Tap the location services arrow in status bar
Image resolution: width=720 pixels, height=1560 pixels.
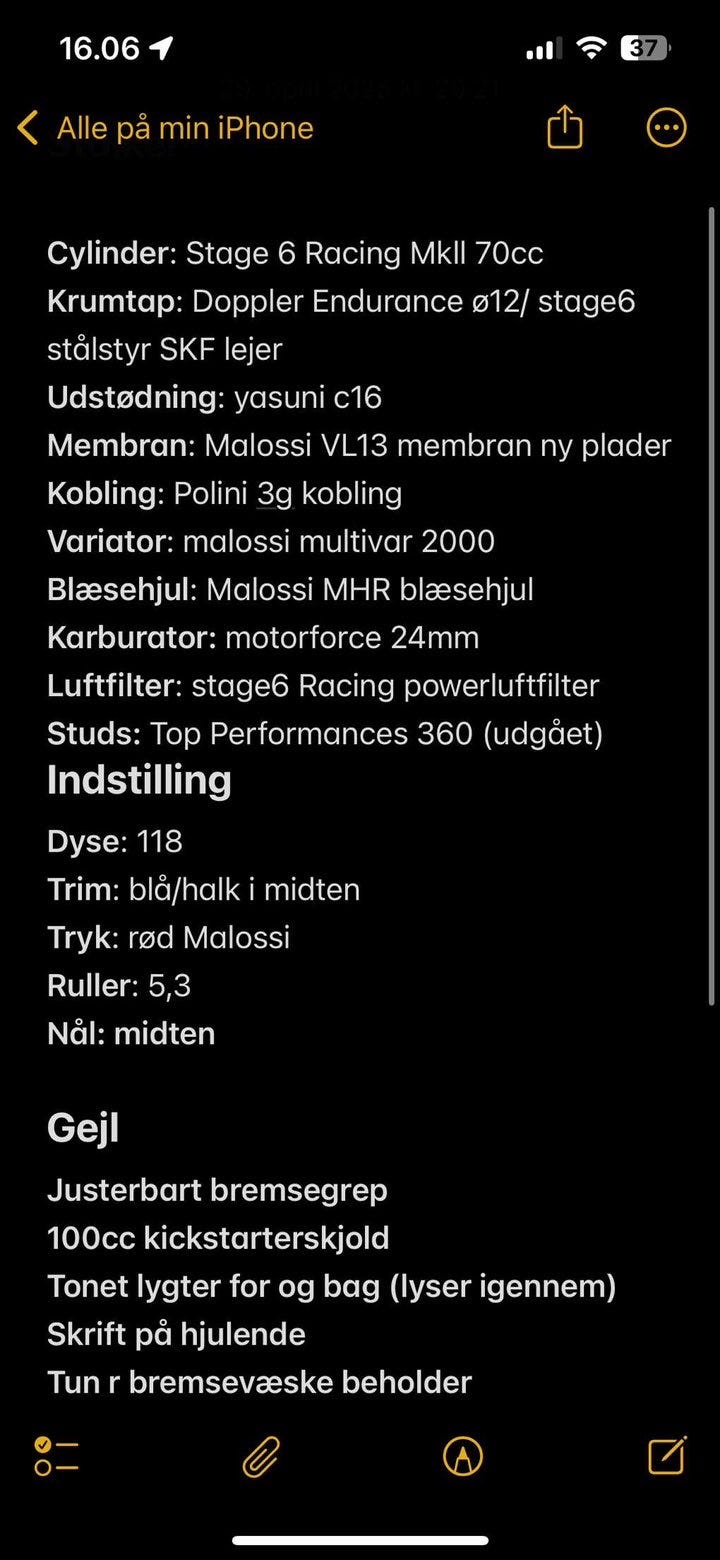[163, 46]
